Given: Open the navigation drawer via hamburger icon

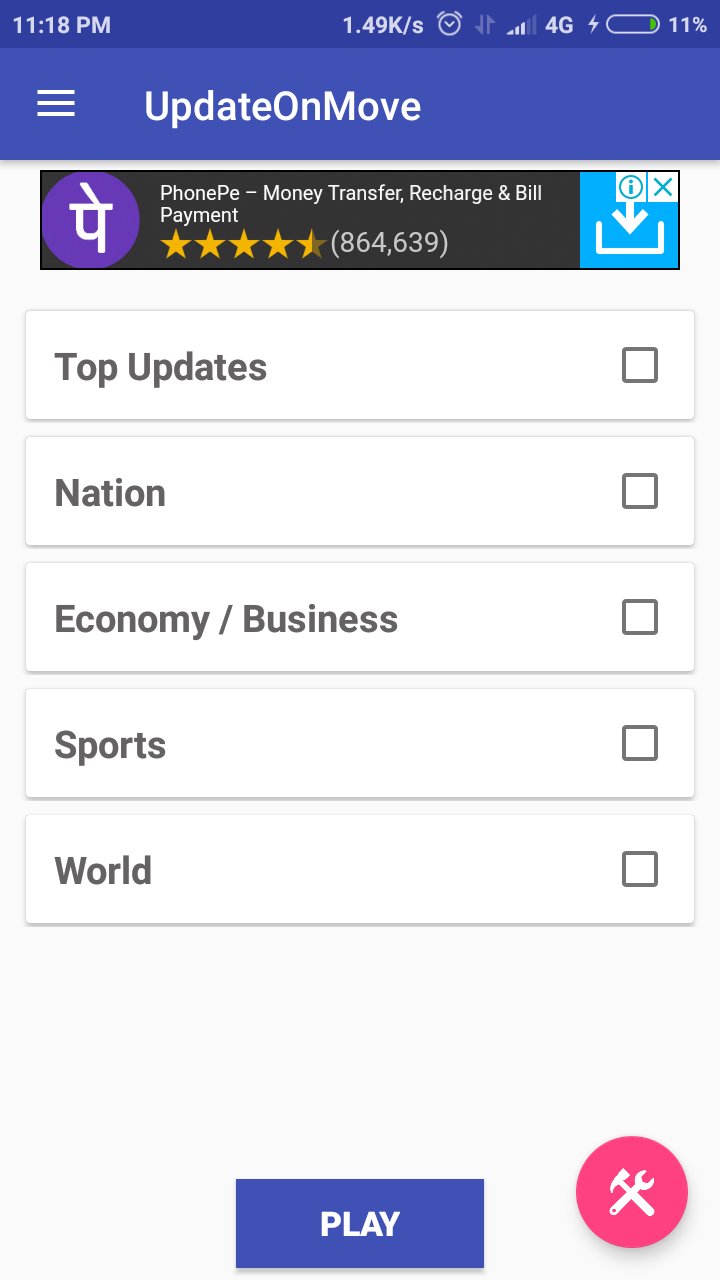Looking at the screenshot, I should pyautogui.click(x=56, y=103).
